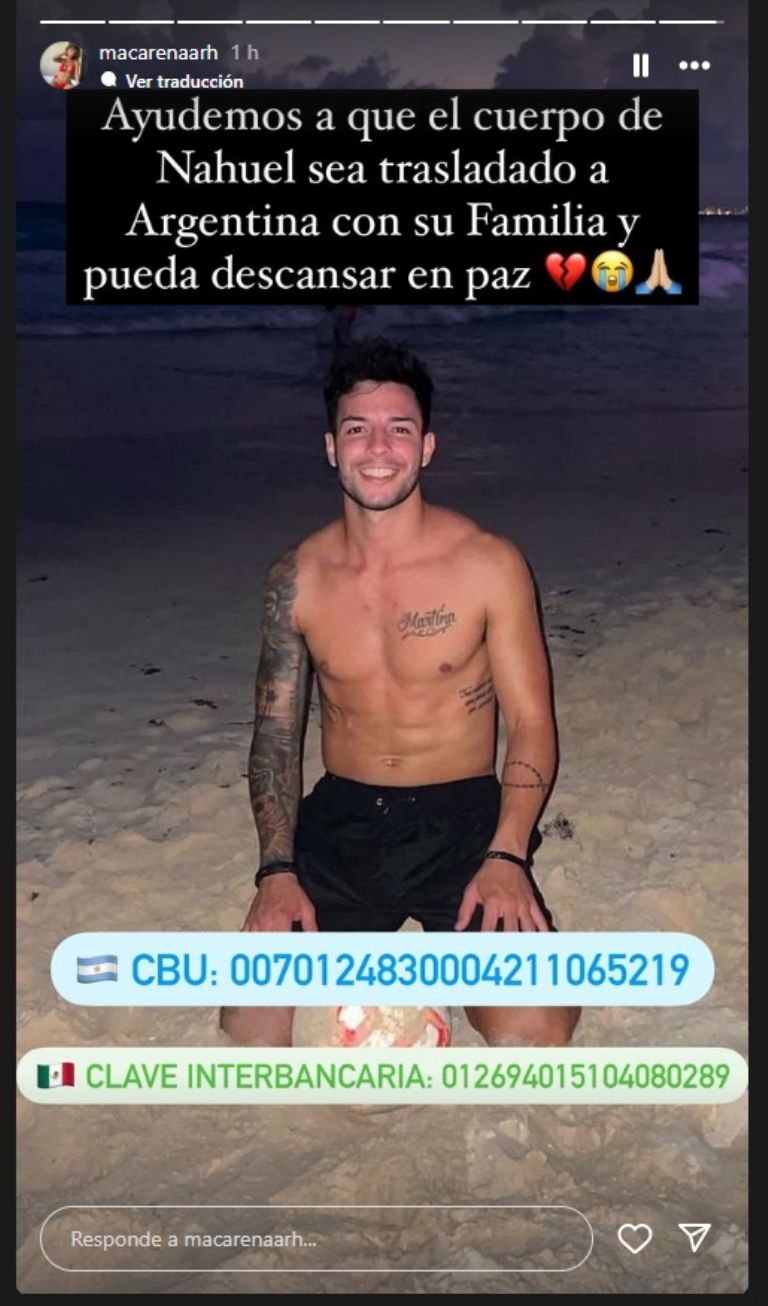The height and width of the screenshot is (1306, 768).
Task: Tap the Responde a macarenaarh reply field
Action: (316, 1239)
